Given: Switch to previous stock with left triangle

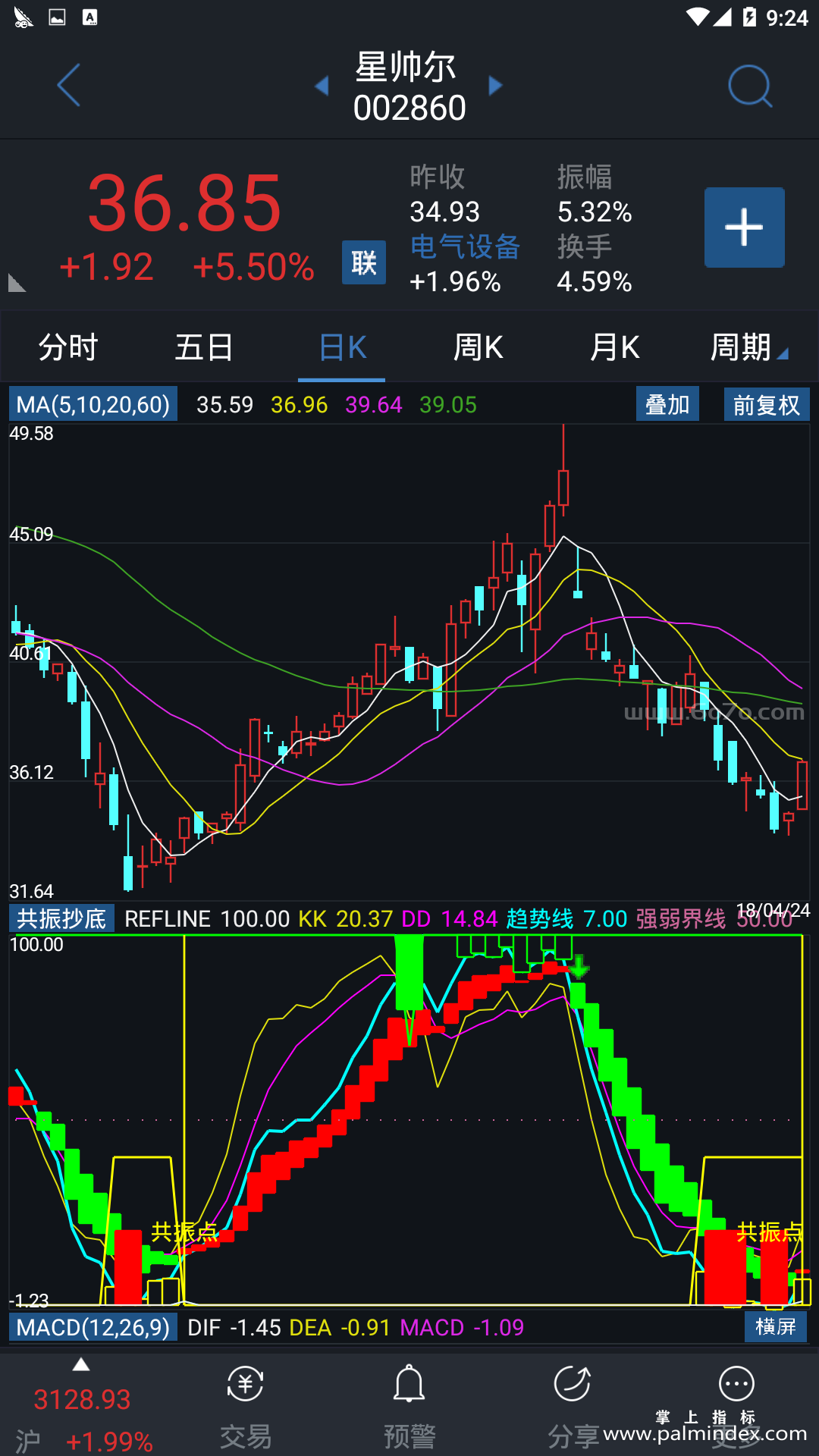Looking at the screenshot, I should [322, 86].
